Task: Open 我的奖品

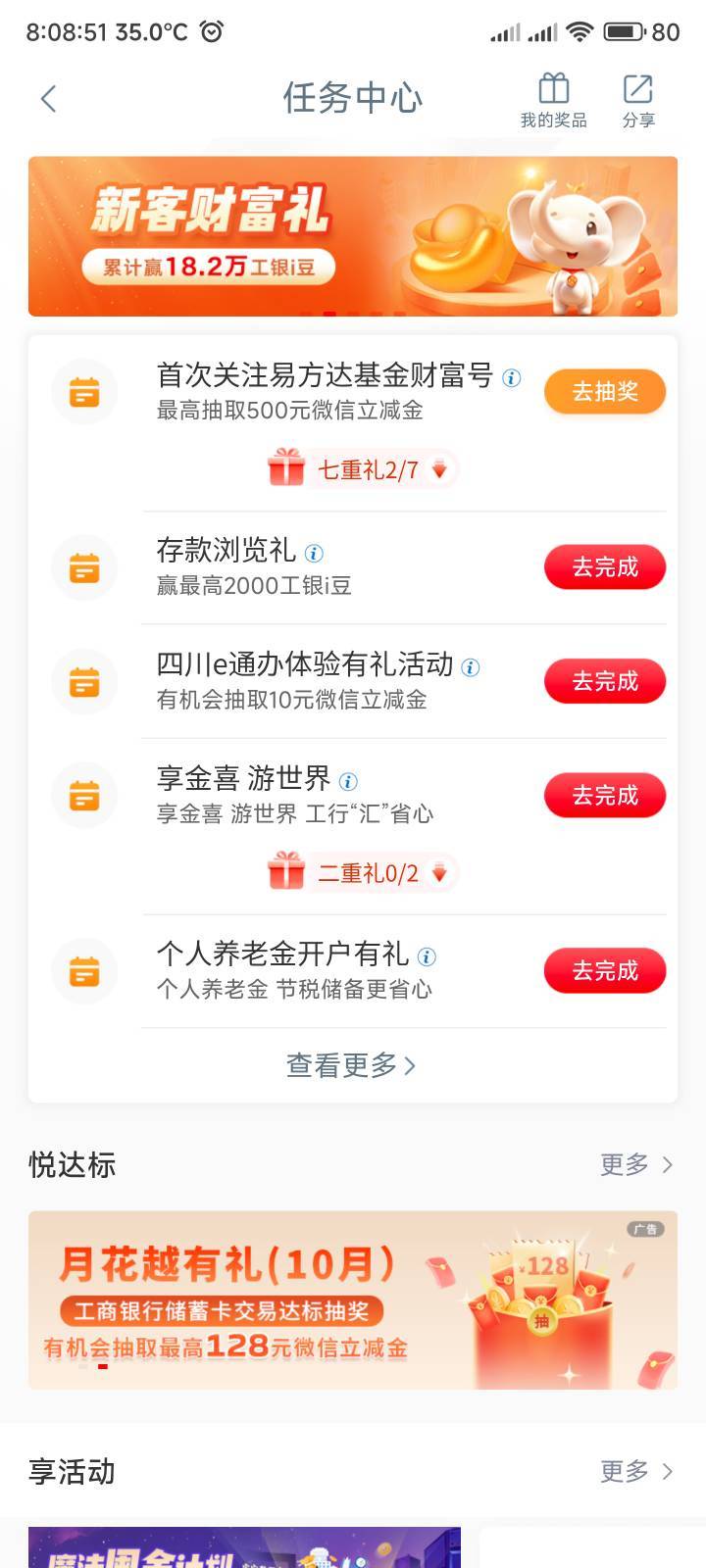Action: pyautogui.click(x=553, y=100)
